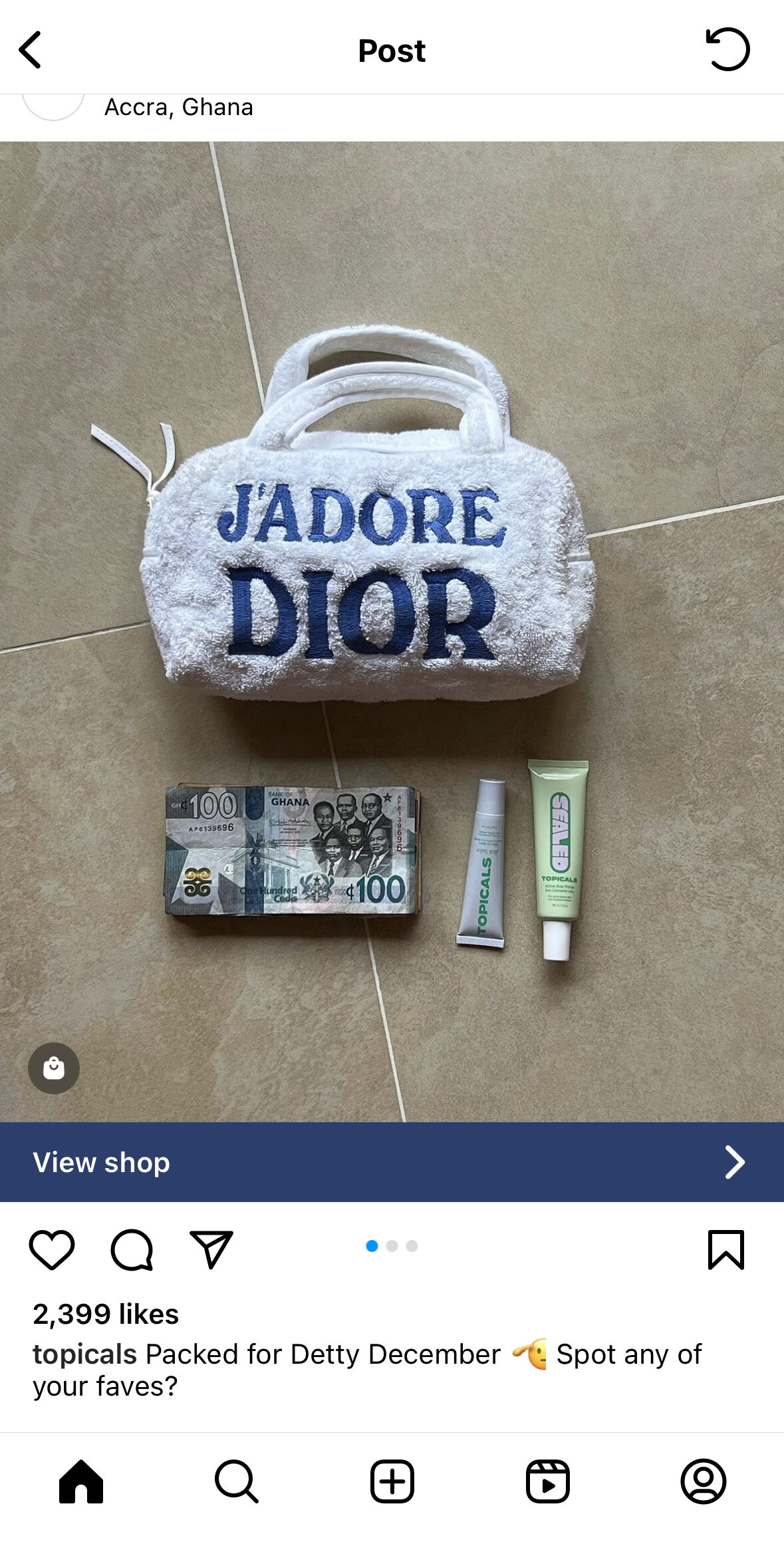Create a new post with the plus tab
This screenshot has width=784, height=1544.
[x=392, y=1481]
